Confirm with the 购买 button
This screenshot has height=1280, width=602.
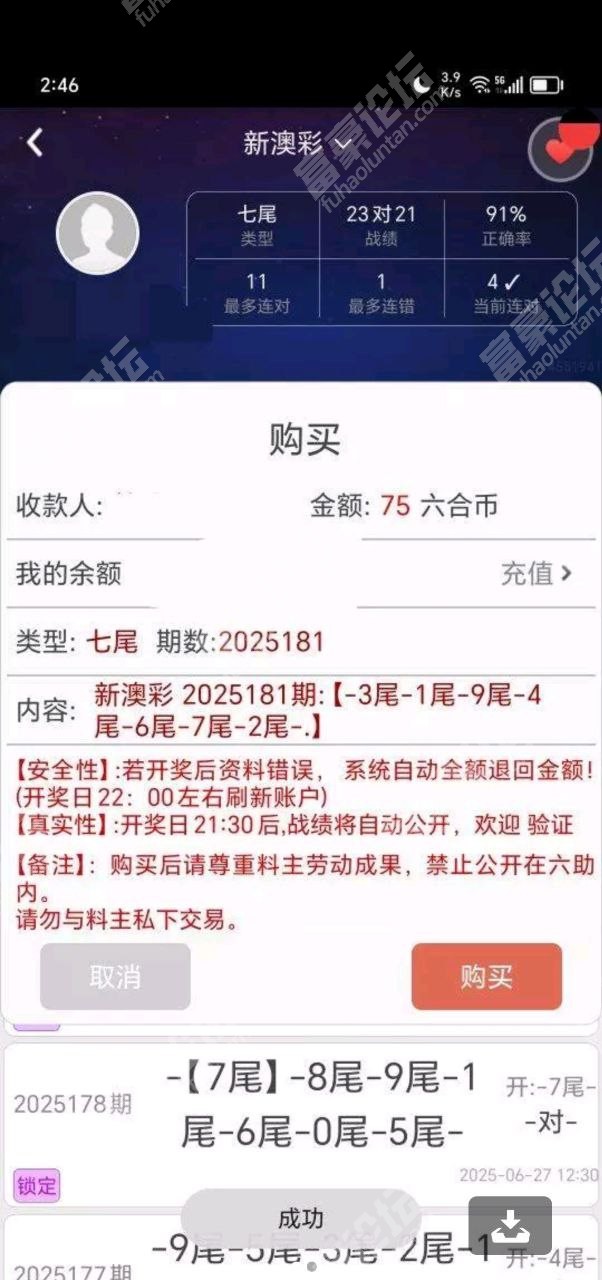pos(486,976)
